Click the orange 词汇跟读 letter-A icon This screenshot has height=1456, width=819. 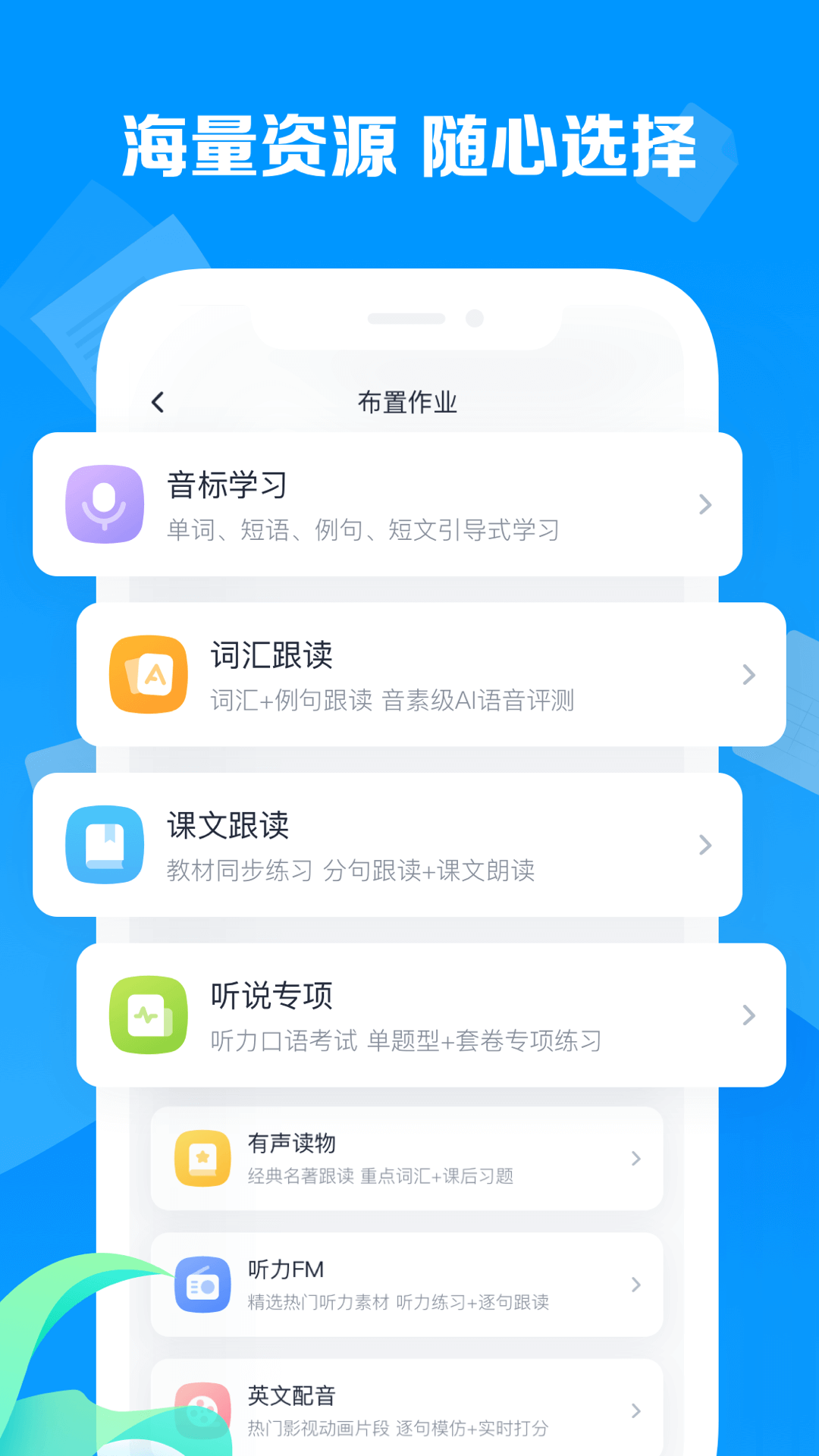pos(149,675)
